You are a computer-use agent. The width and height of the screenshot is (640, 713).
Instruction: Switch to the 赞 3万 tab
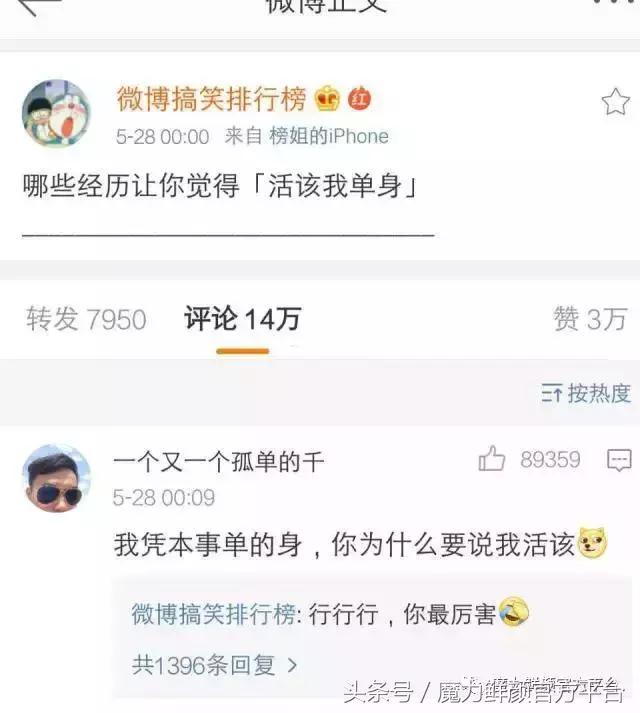589,319
